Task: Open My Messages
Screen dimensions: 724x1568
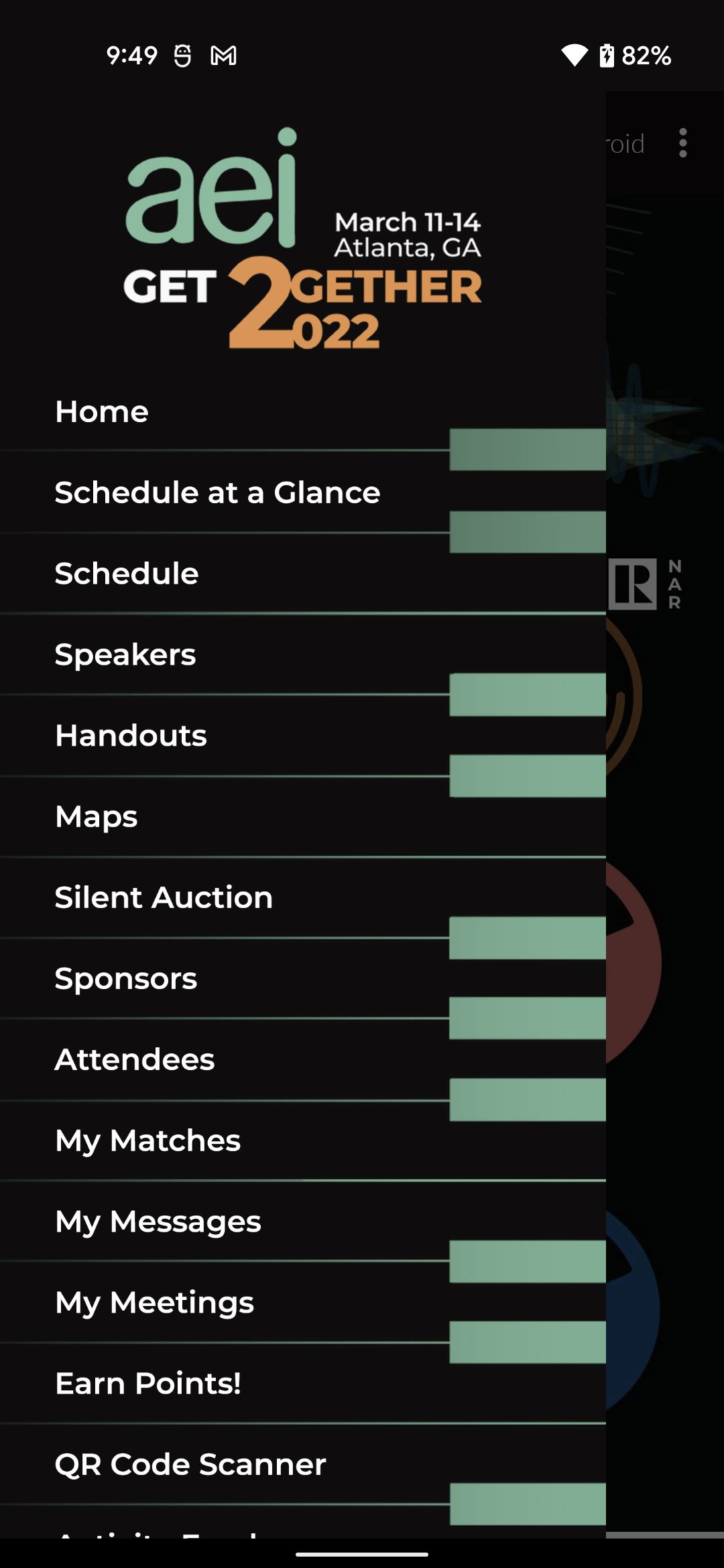Action: 303,1222
